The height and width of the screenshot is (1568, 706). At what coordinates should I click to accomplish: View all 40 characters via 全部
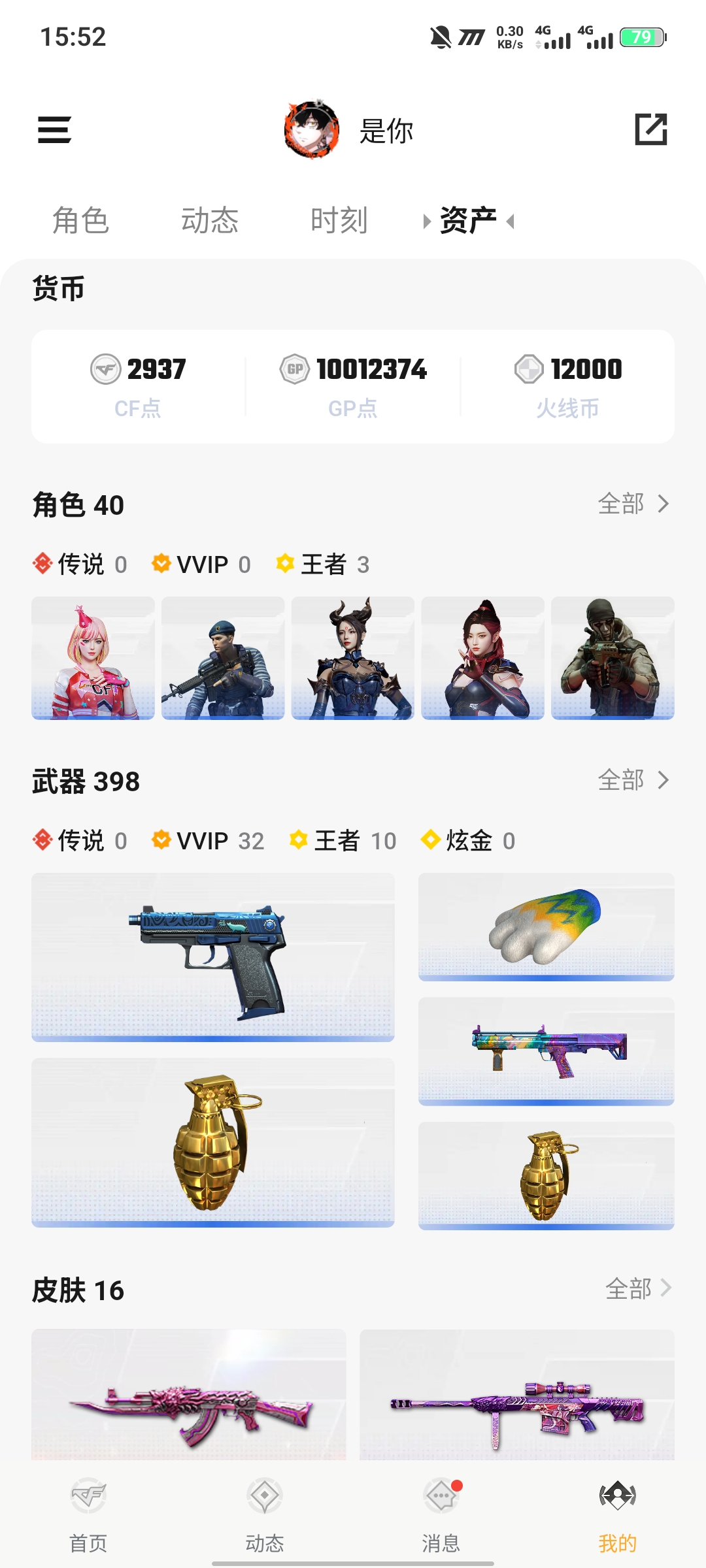633,504
